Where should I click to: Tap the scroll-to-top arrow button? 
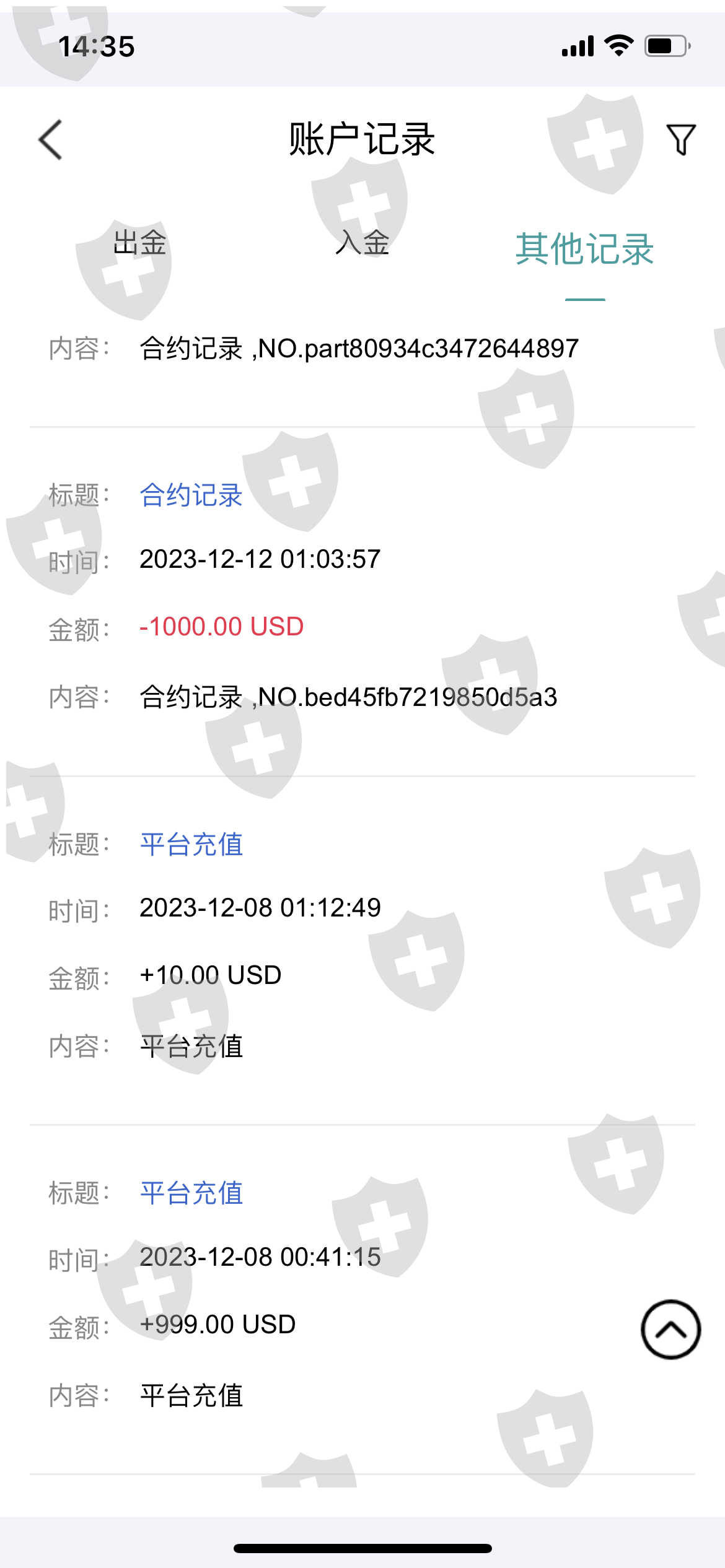click(x=670, y=1330)
